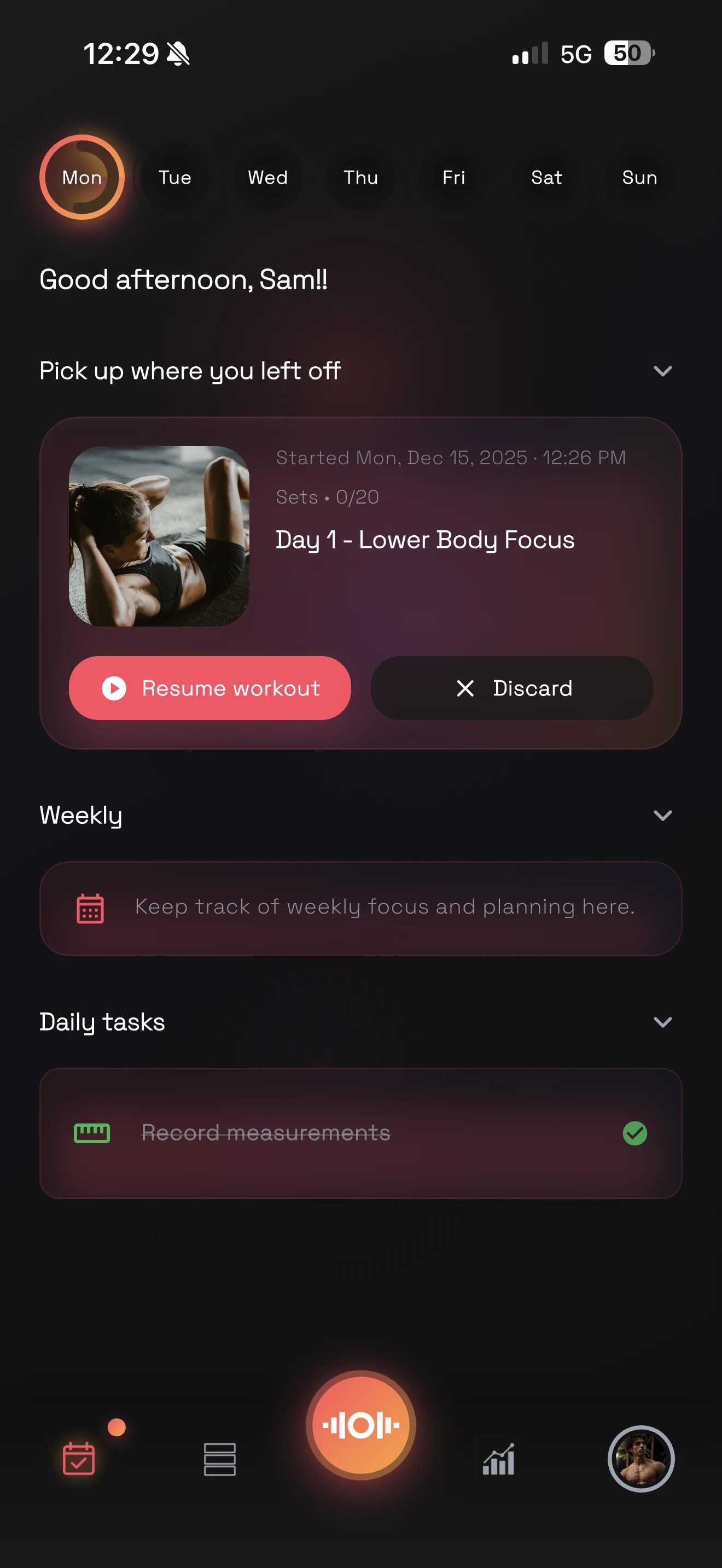This screenshot has width=722, height=1568.
Task: Discard the in-progress workout
Action: point(511,688)
